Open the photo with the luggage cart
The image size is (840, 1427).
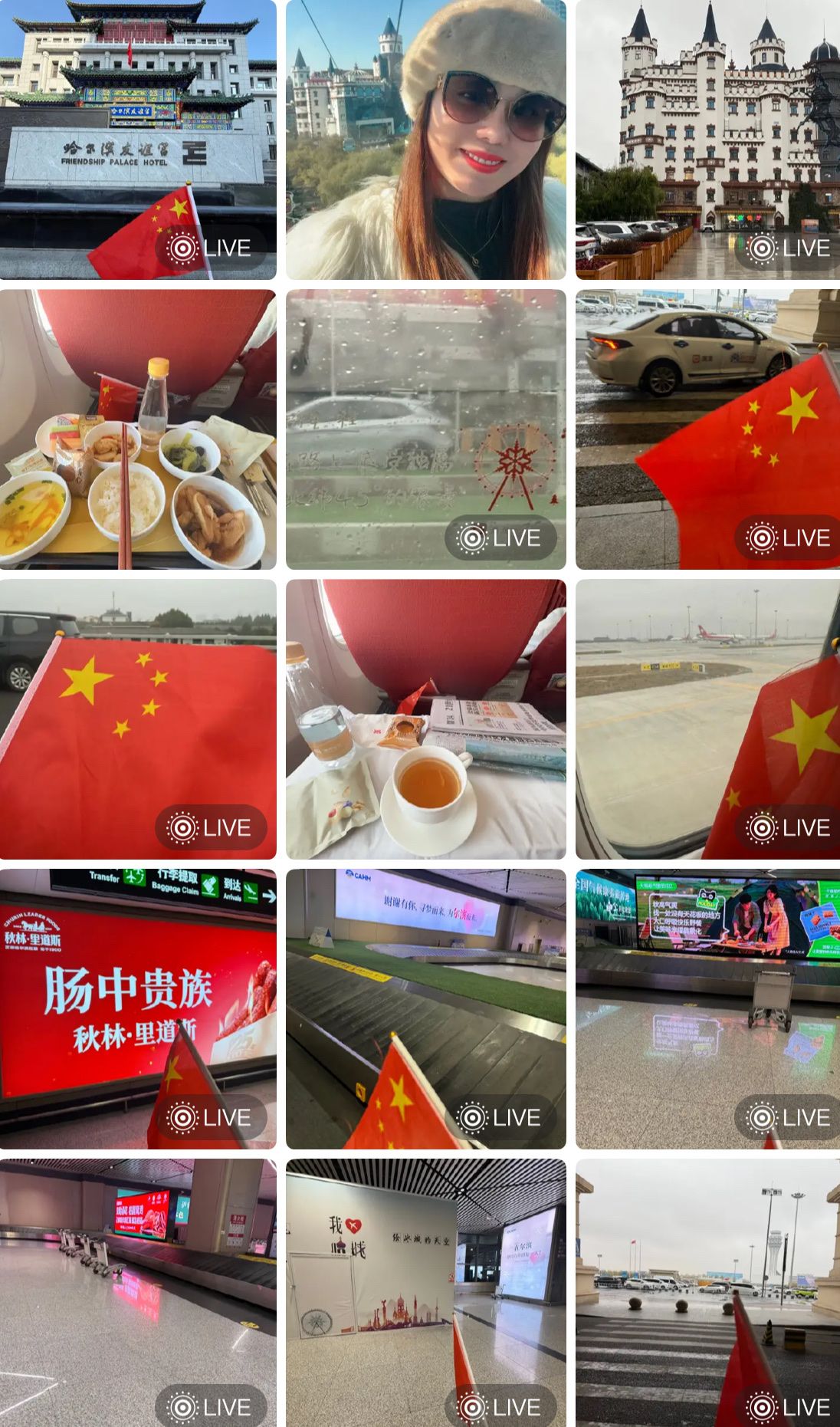pos(707,1008)
